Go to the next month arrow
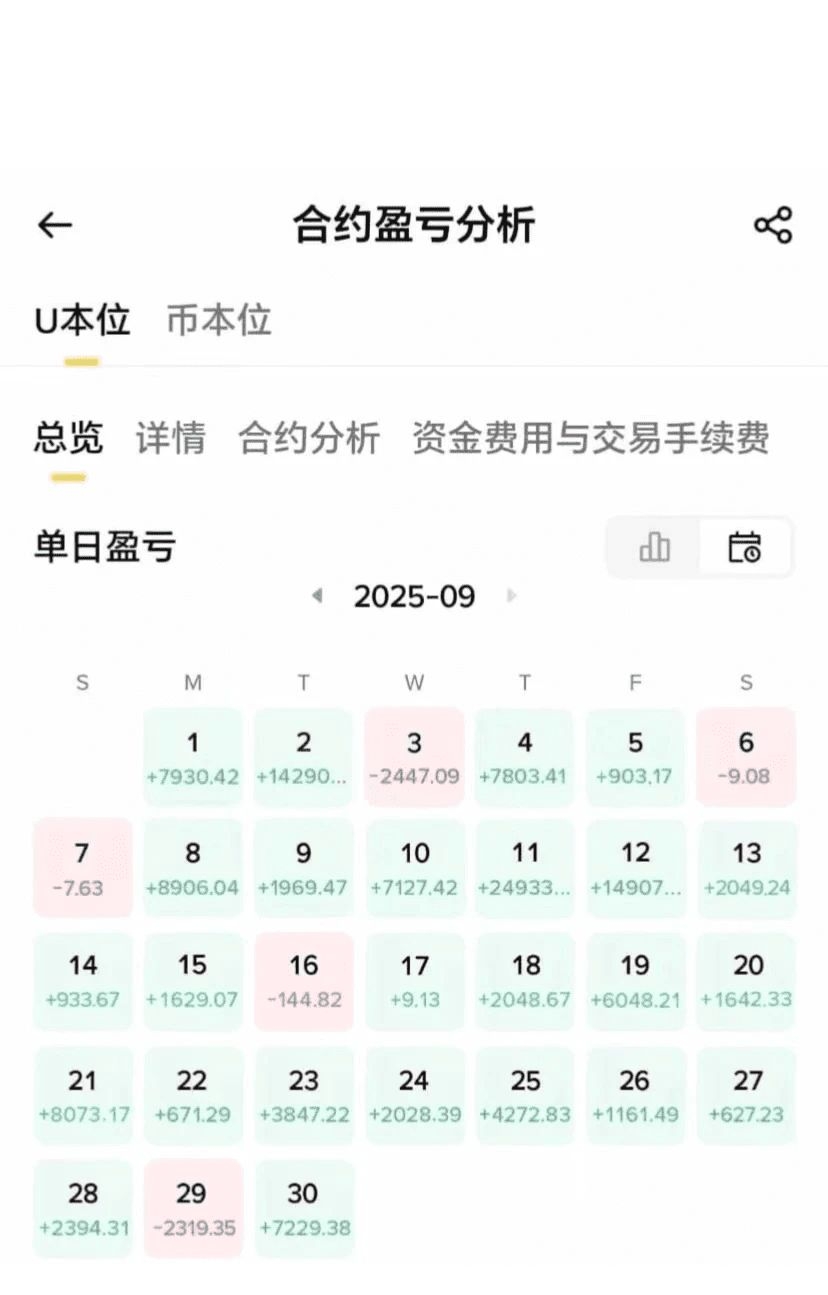The width and height of the screenshot is (828, 1295). point(512,596)
